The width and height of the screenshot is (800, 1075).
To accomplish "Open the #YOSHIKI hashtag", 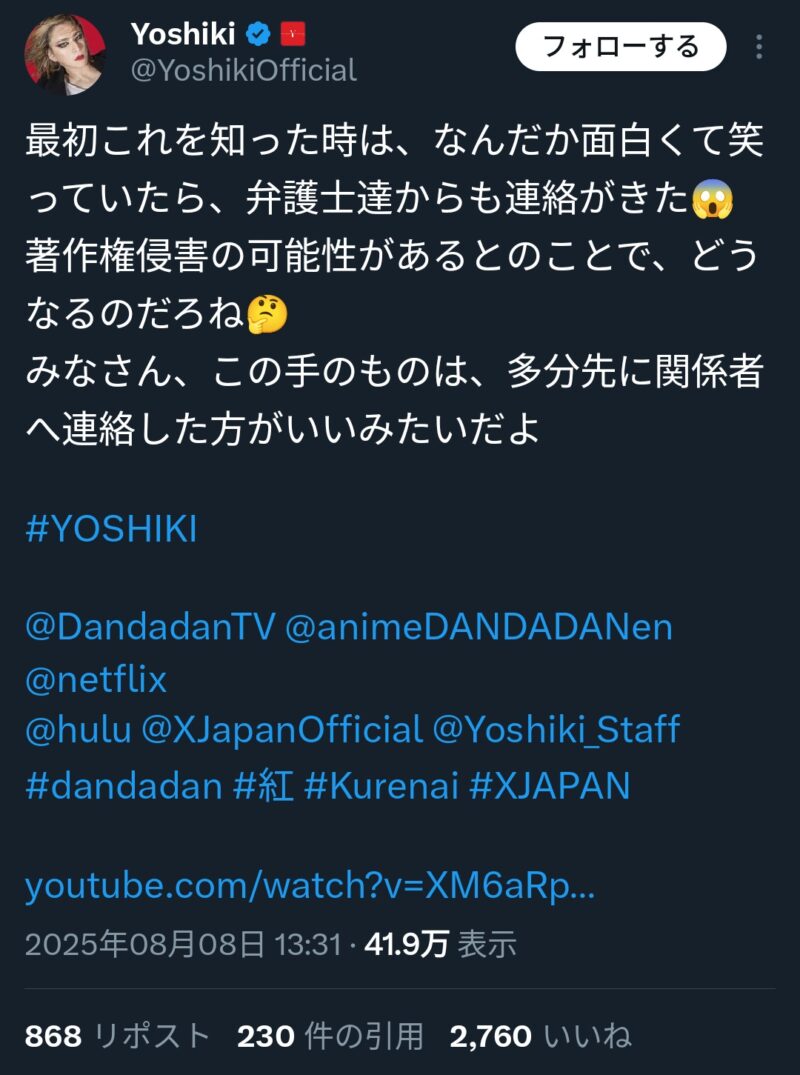I will point(111,530).
